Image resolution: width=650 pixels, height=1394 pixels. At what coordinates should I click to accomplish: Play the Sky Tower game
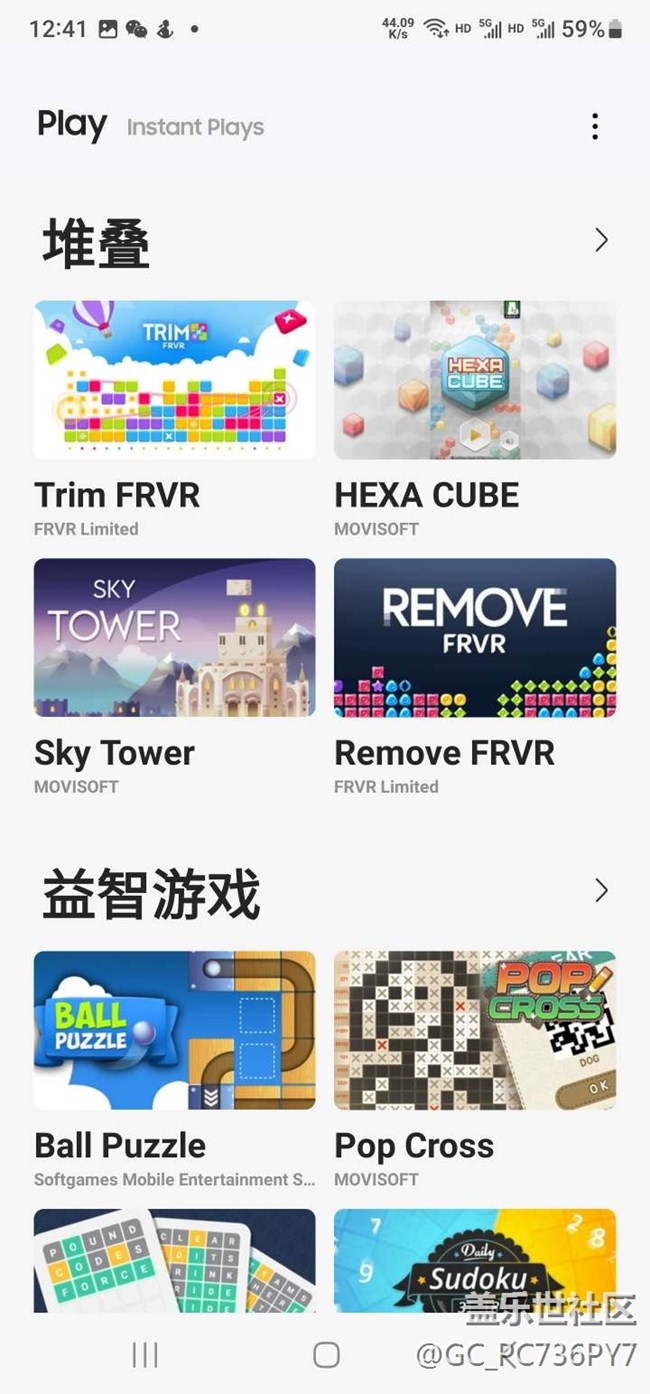(x=174, y=638)
